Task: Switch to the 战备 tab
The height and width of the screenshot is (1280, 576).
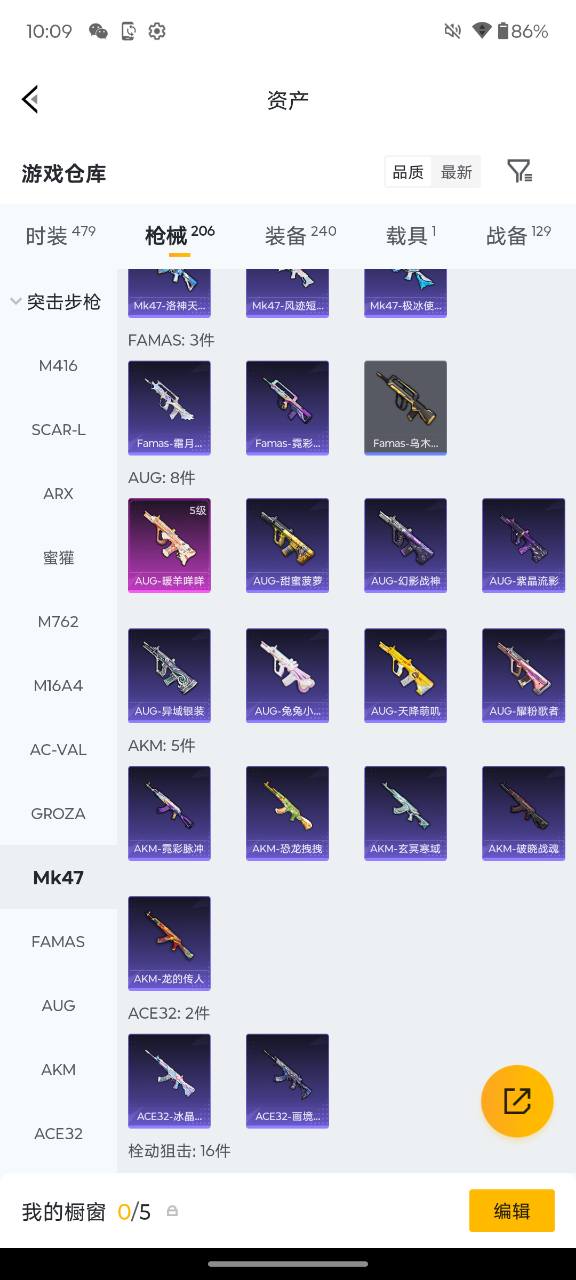Action: (x=518, y=235)
